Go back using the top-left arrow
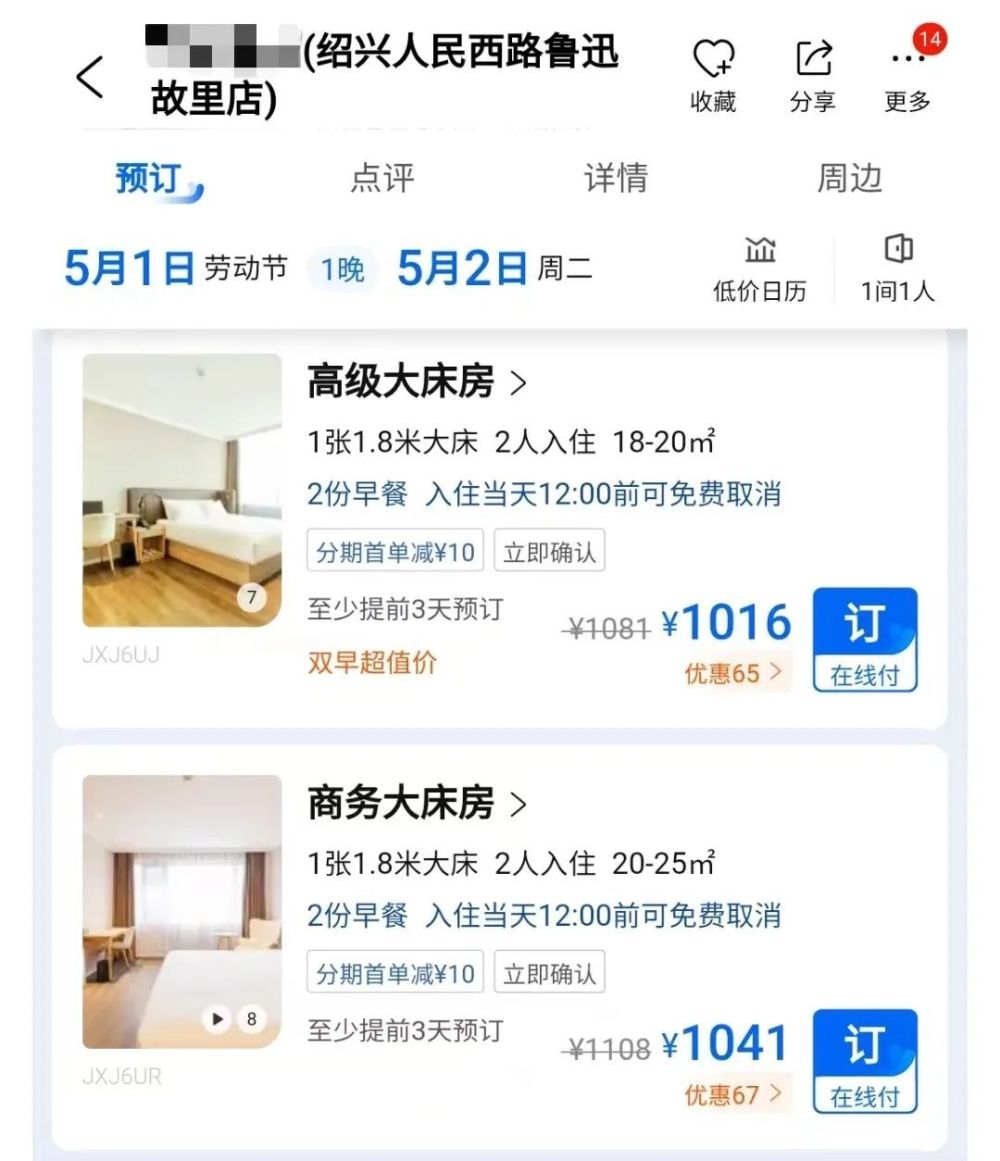Image resolution: width=1000 pixels, height=1161 pixels. pos(90,78)
